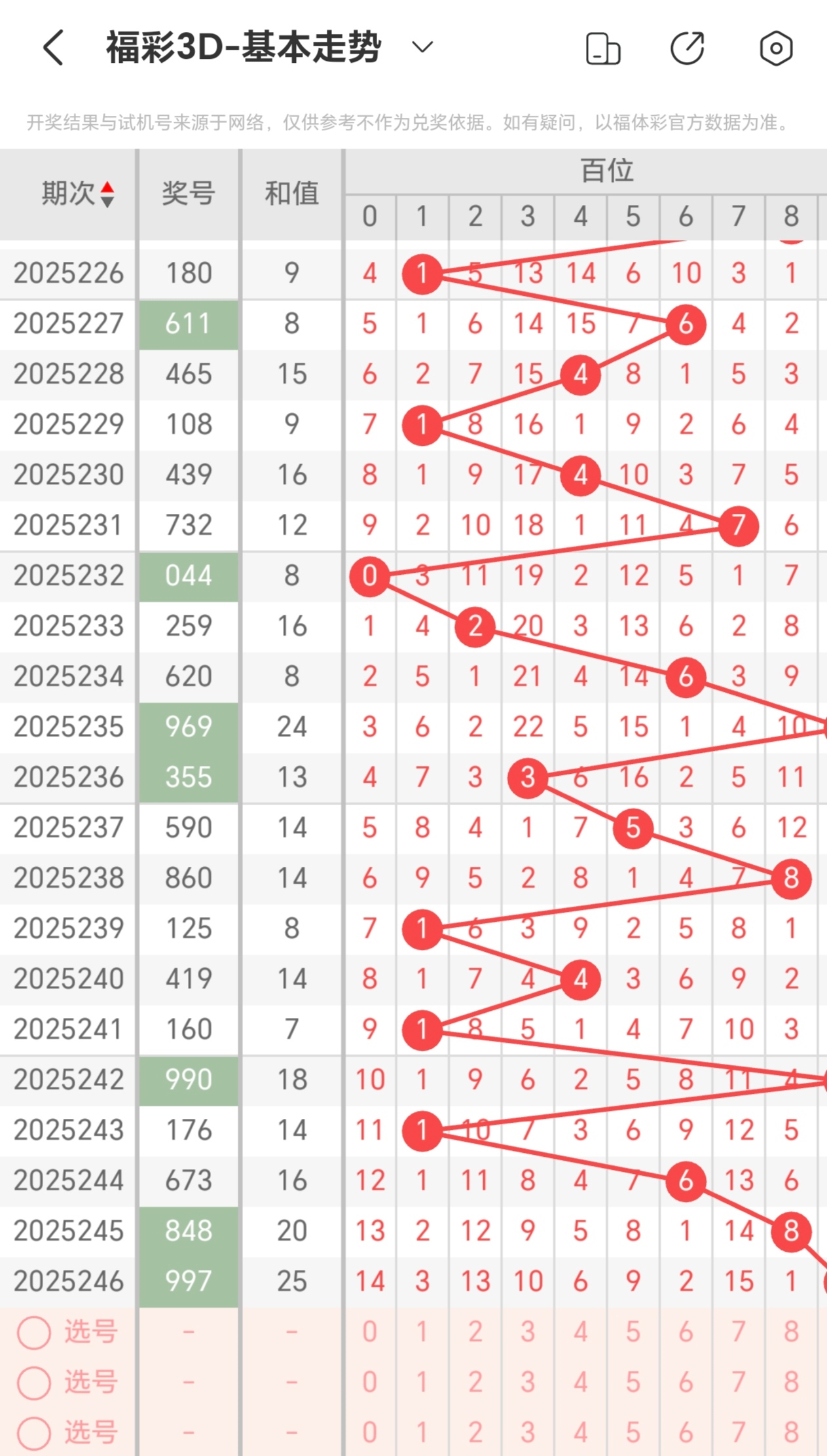
Task: Choose digit 7 in the second 选号 row
Action: point(739,1383)
